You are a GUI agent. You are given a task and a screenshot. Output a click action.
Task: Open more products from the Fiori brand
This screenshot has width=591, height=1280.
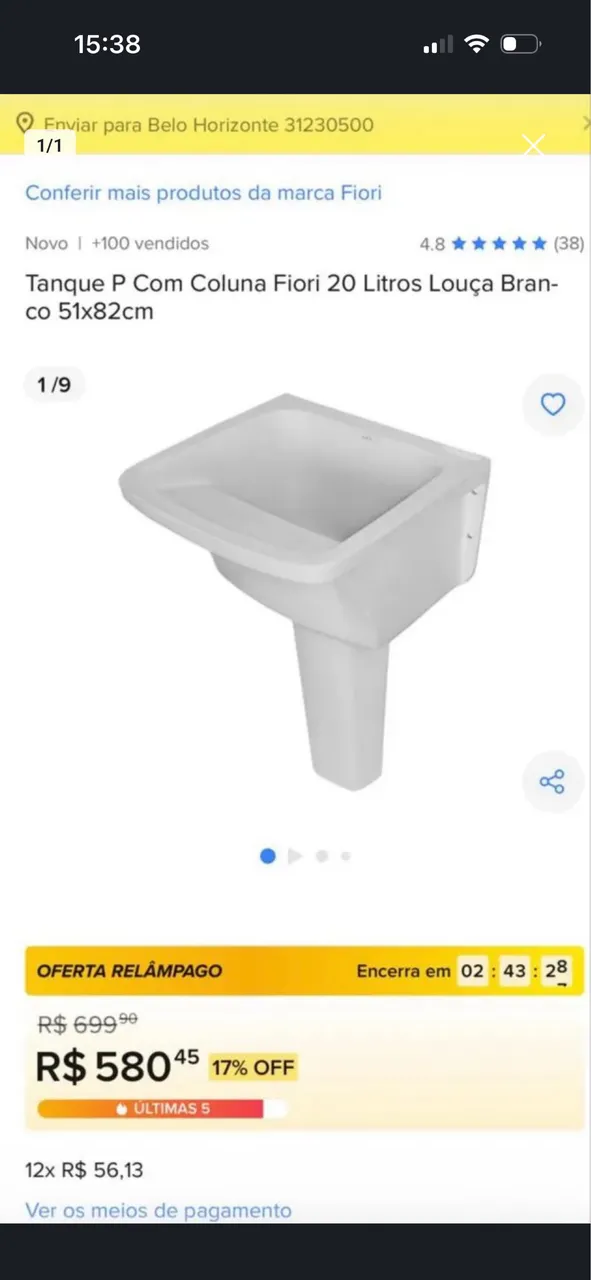204,193
